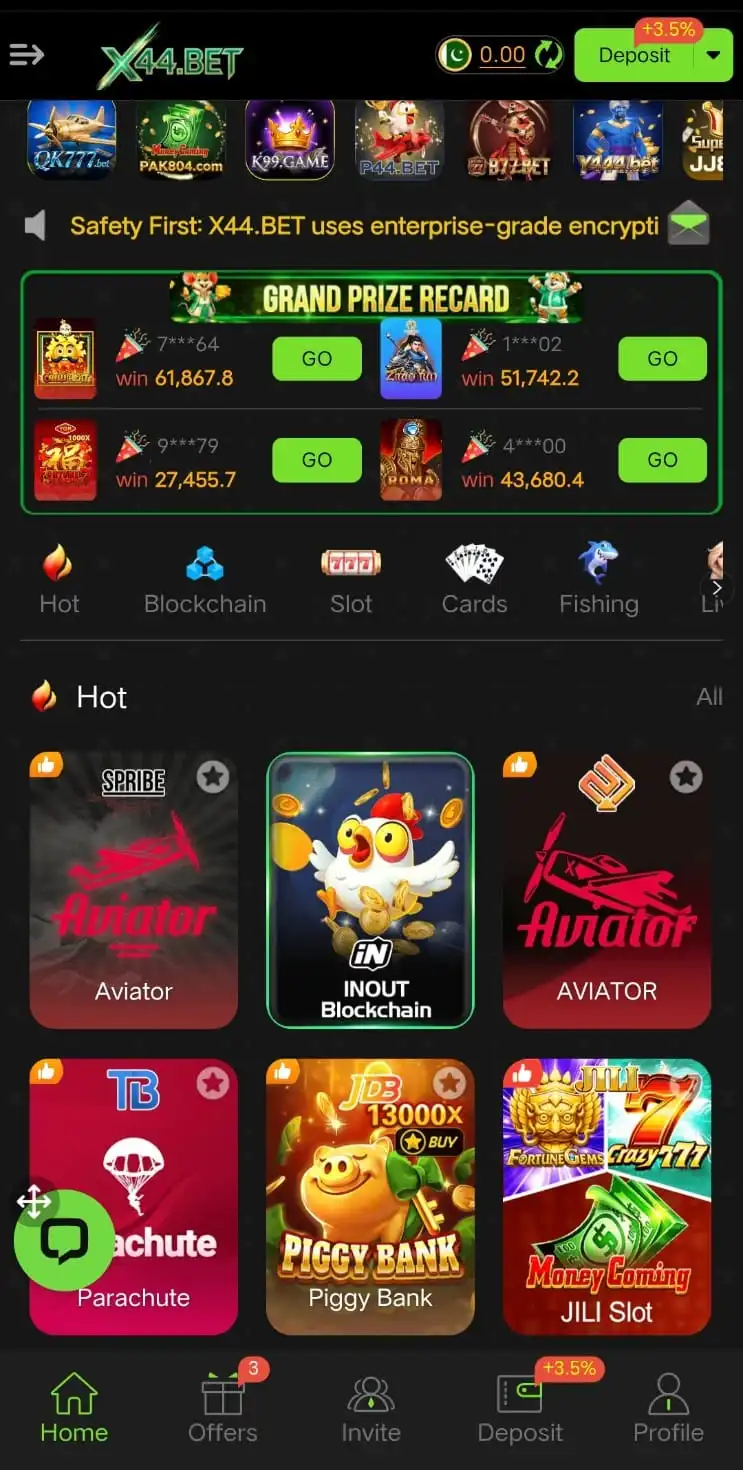Open the Profile tab
The width and height of the screenshot is (743, 1470).
click(668, 1408)
